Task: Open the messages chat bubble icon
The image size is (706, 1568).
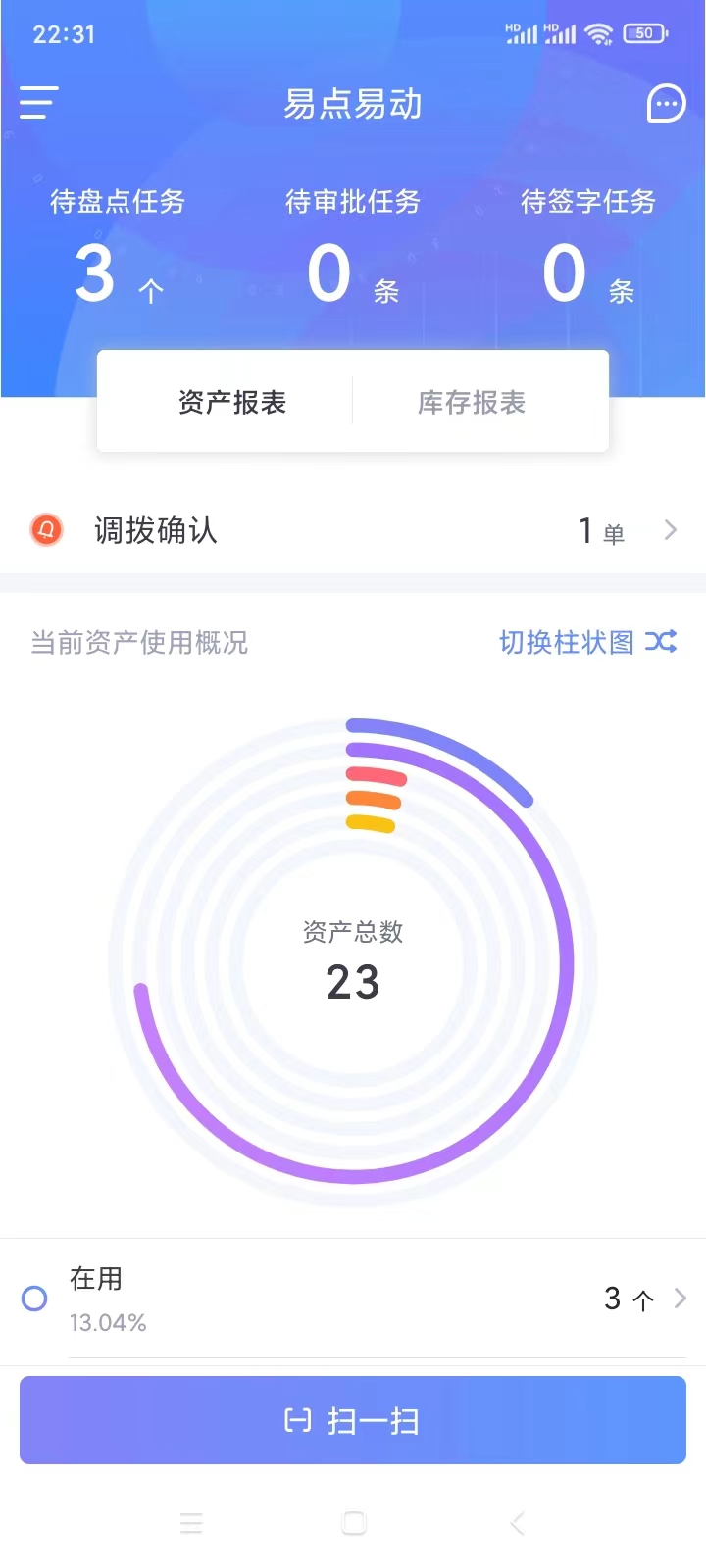Action: click(x=666, y=103)
